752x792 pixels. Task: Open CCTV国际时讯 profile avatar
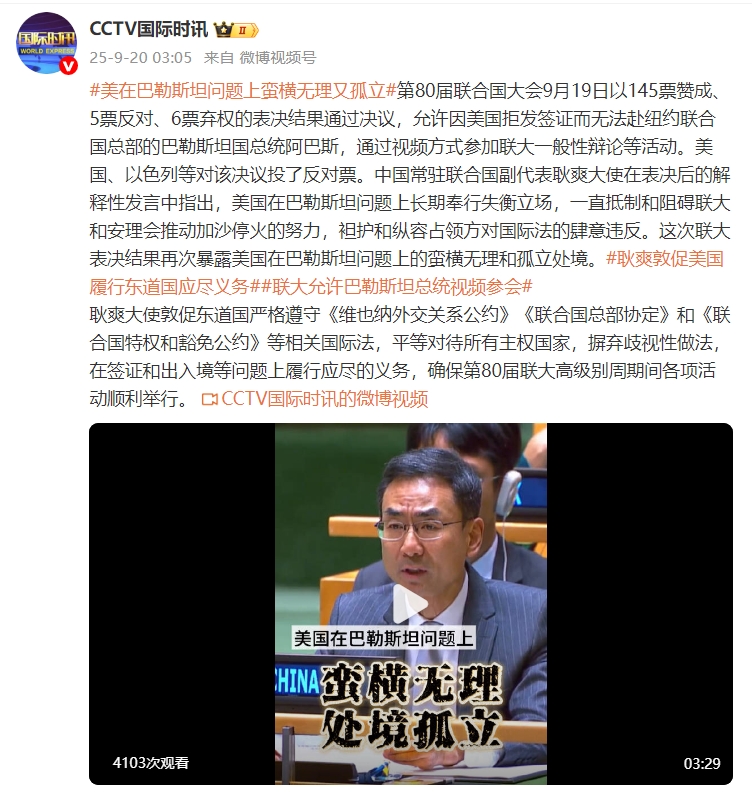click(46, 45)
